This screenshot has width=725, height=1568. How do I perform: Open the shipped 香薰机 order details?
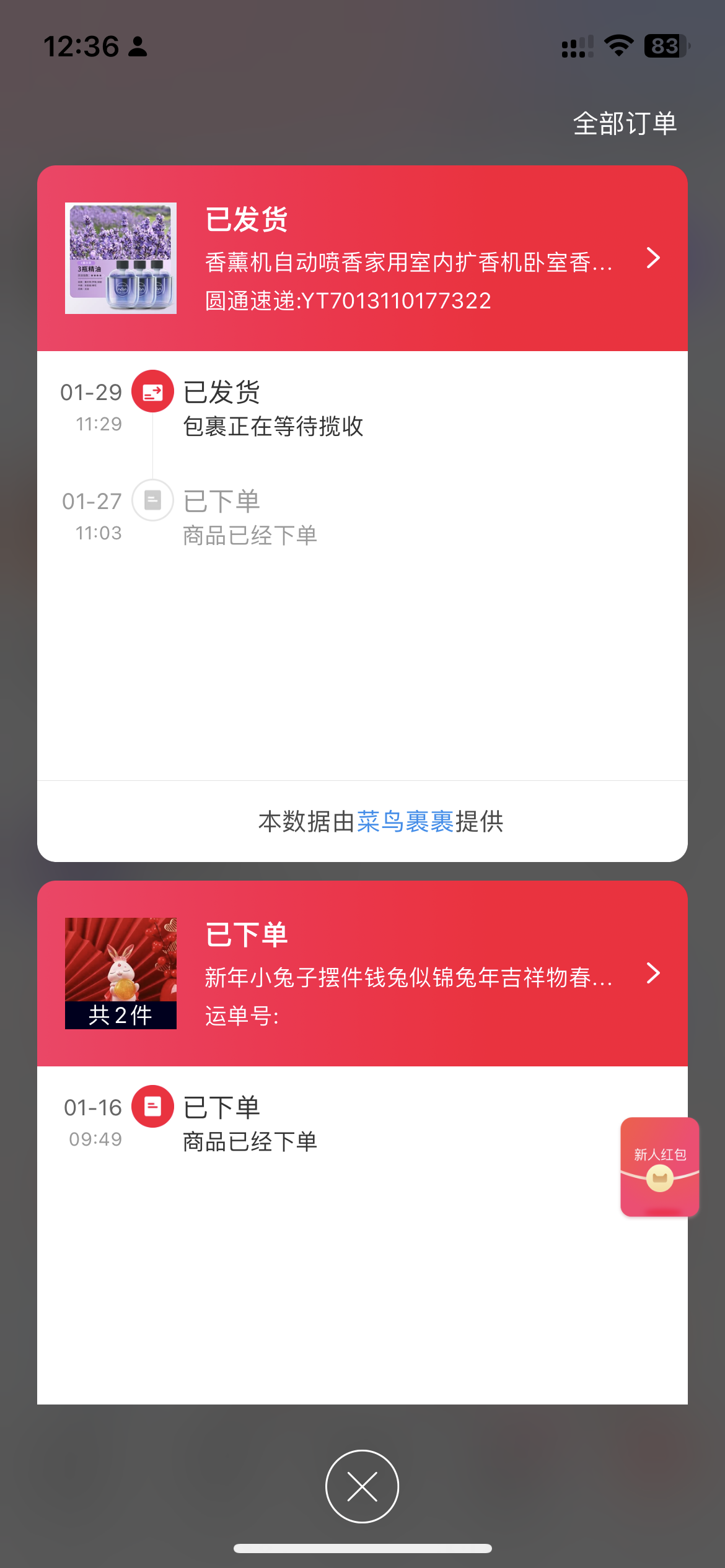coord(362,258)
